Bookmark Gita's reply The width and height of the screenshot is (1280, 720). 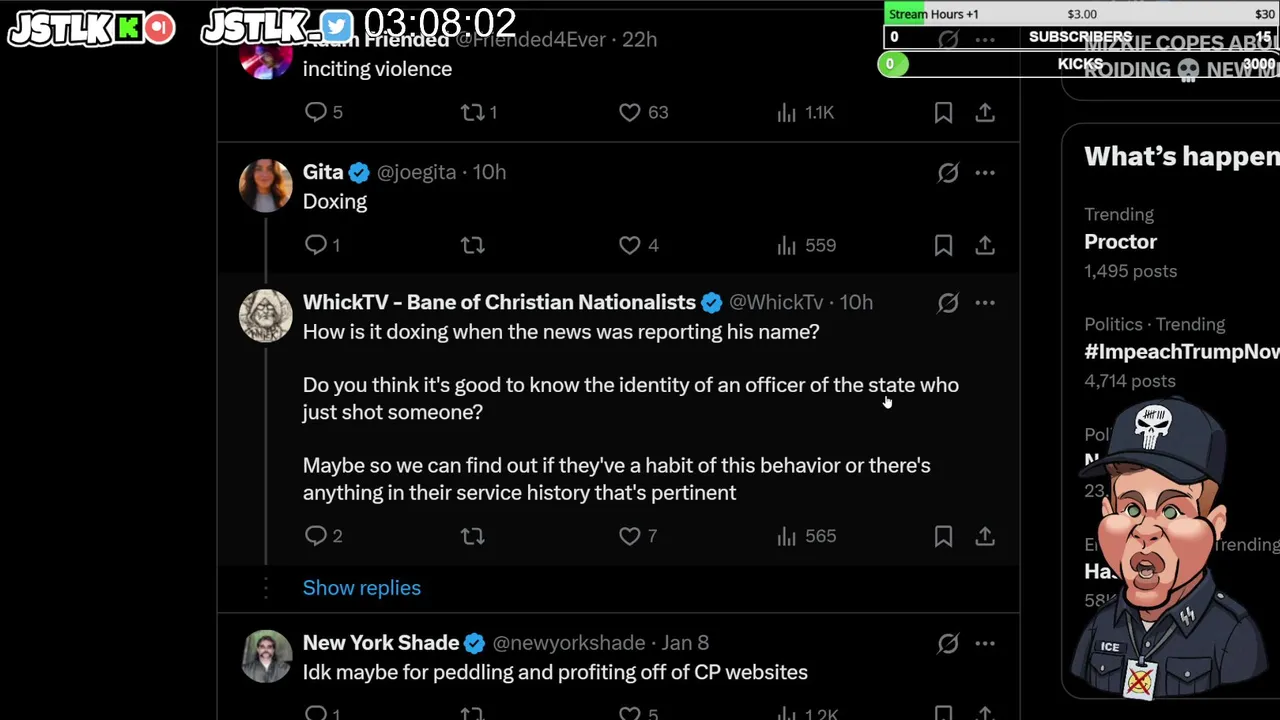coord(943,245)
